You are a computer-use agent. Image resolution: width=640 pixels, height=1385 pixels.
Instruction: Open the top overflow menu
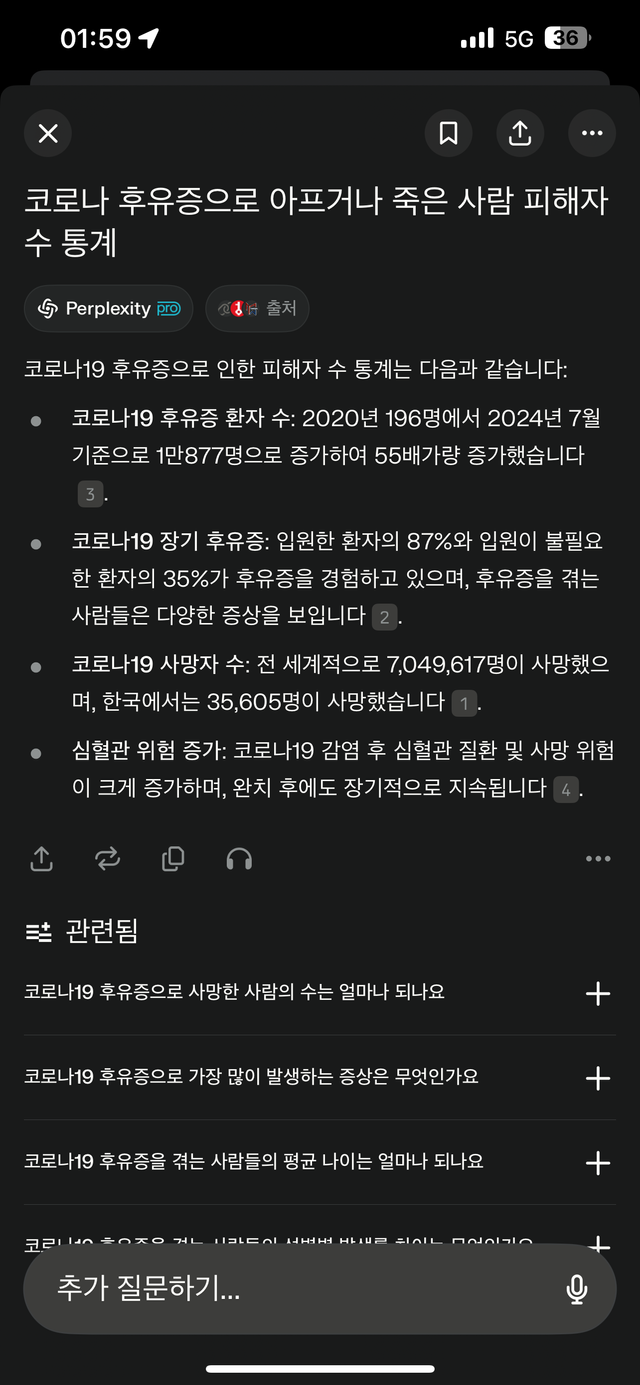pyautogui.click(x=592, y=134)
